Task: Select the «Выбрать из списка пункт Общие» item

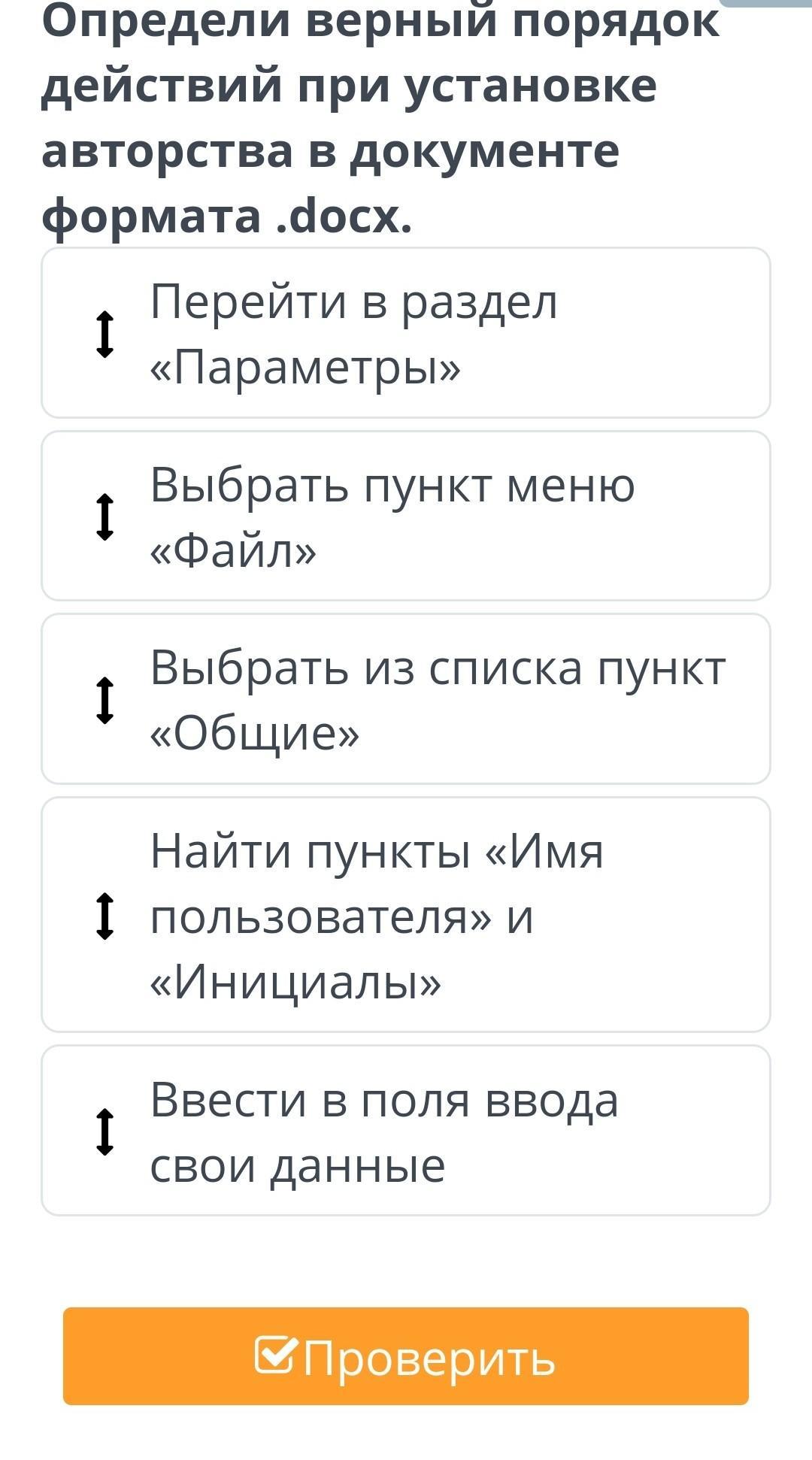Action: click(406, 699)
